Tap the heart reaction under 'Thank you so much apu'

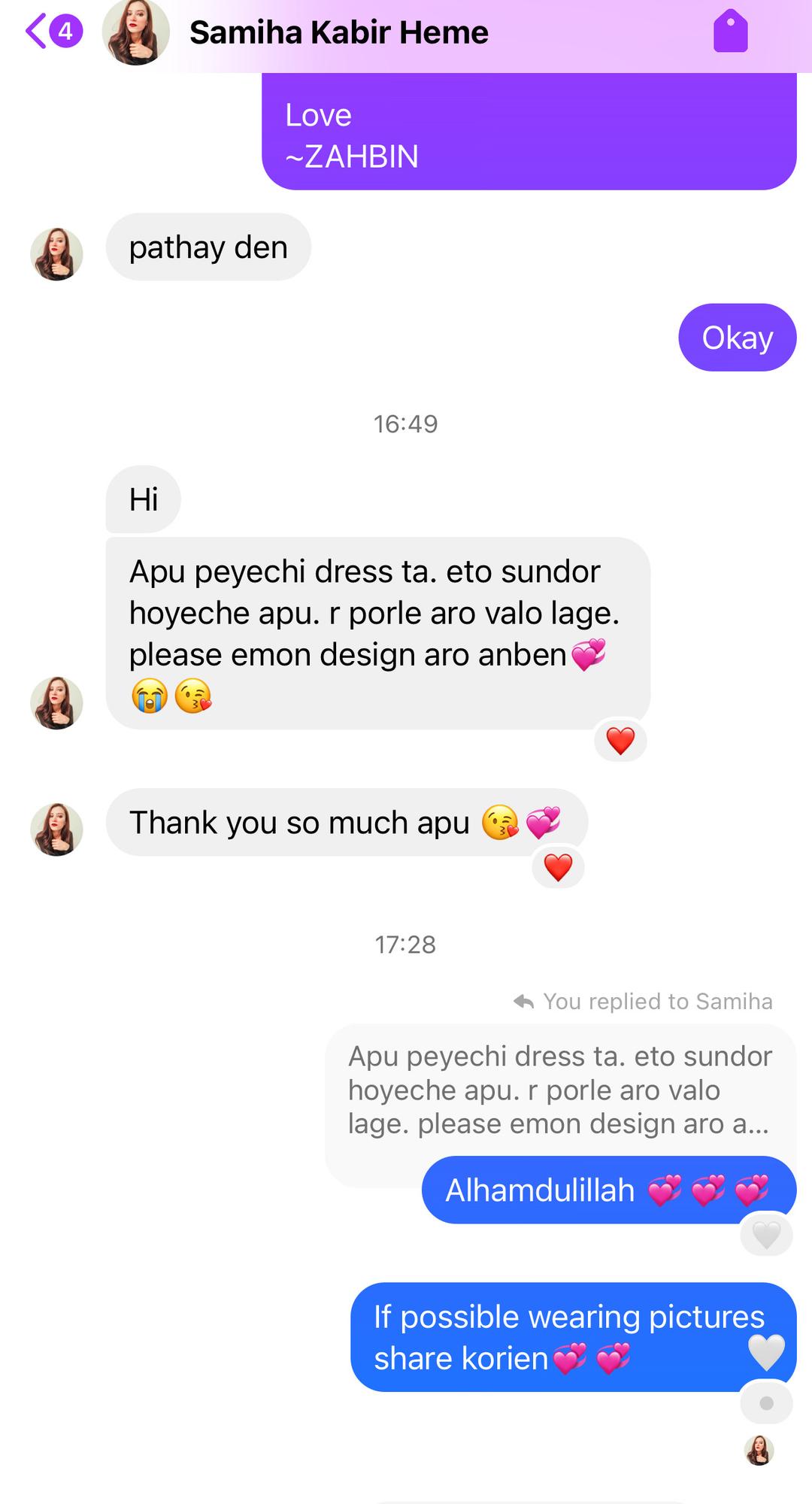point(557,866)
